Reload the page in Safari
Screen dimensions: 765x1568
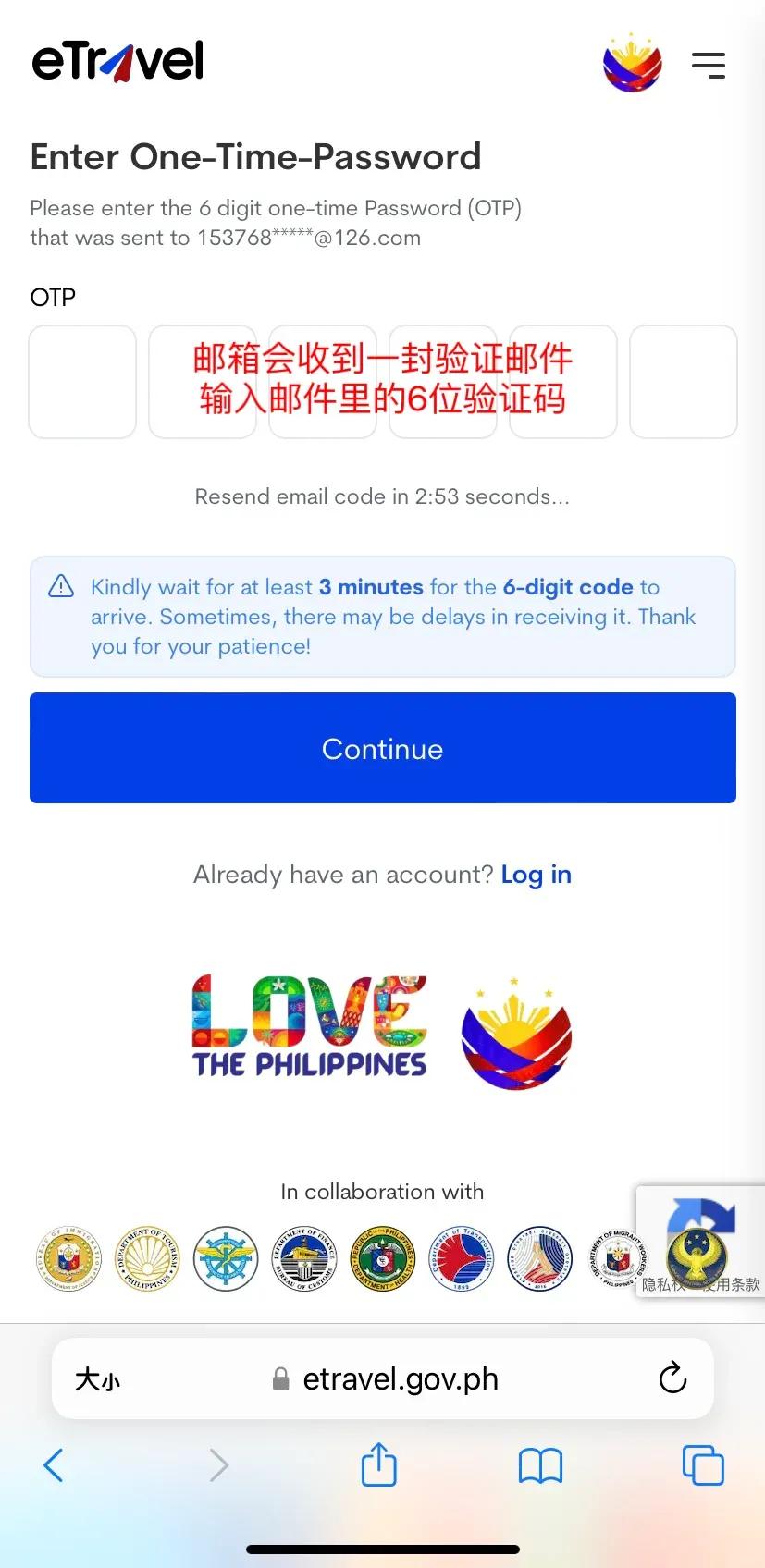pos(672,1378)
